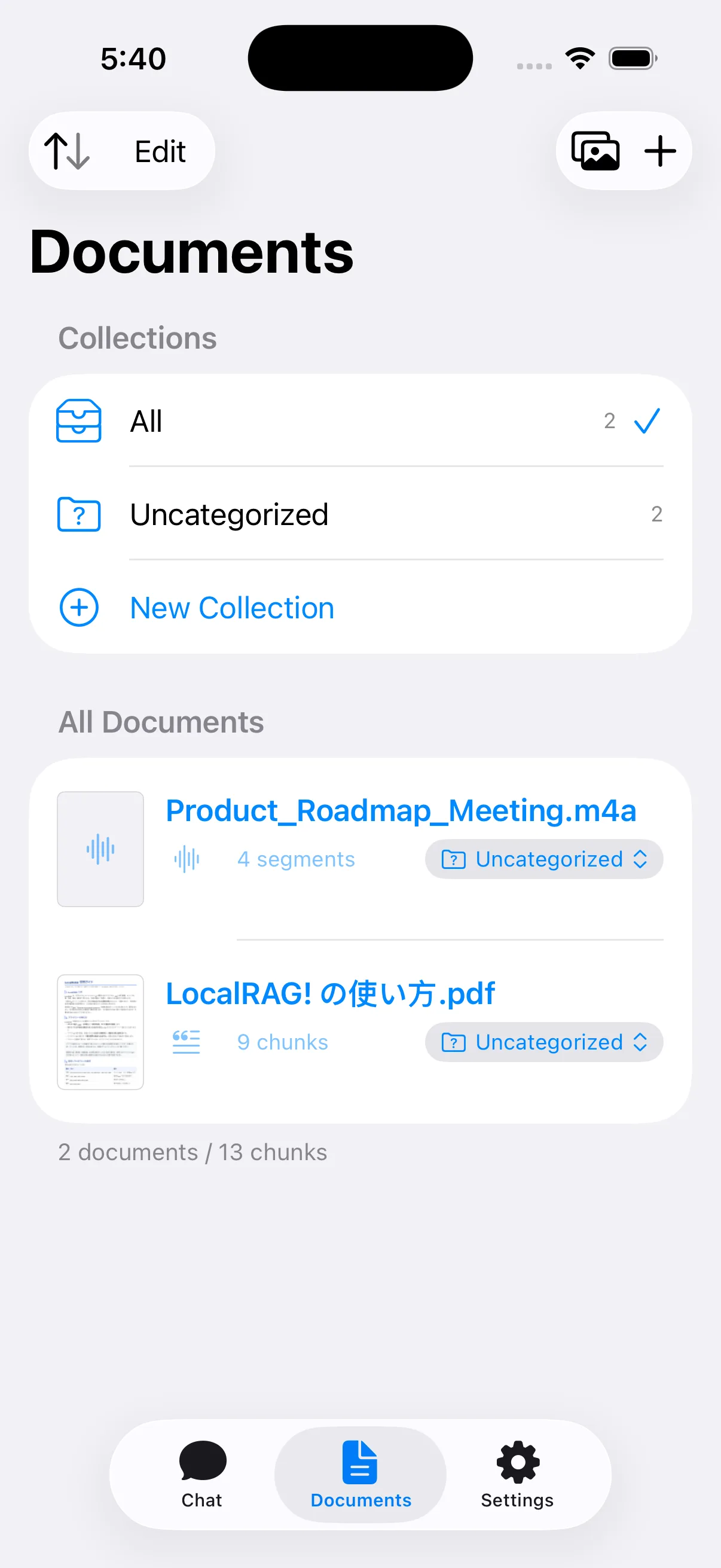Open the Uncategorized collection
This screenshot has width=721, height=1568.
coord(360,514)
